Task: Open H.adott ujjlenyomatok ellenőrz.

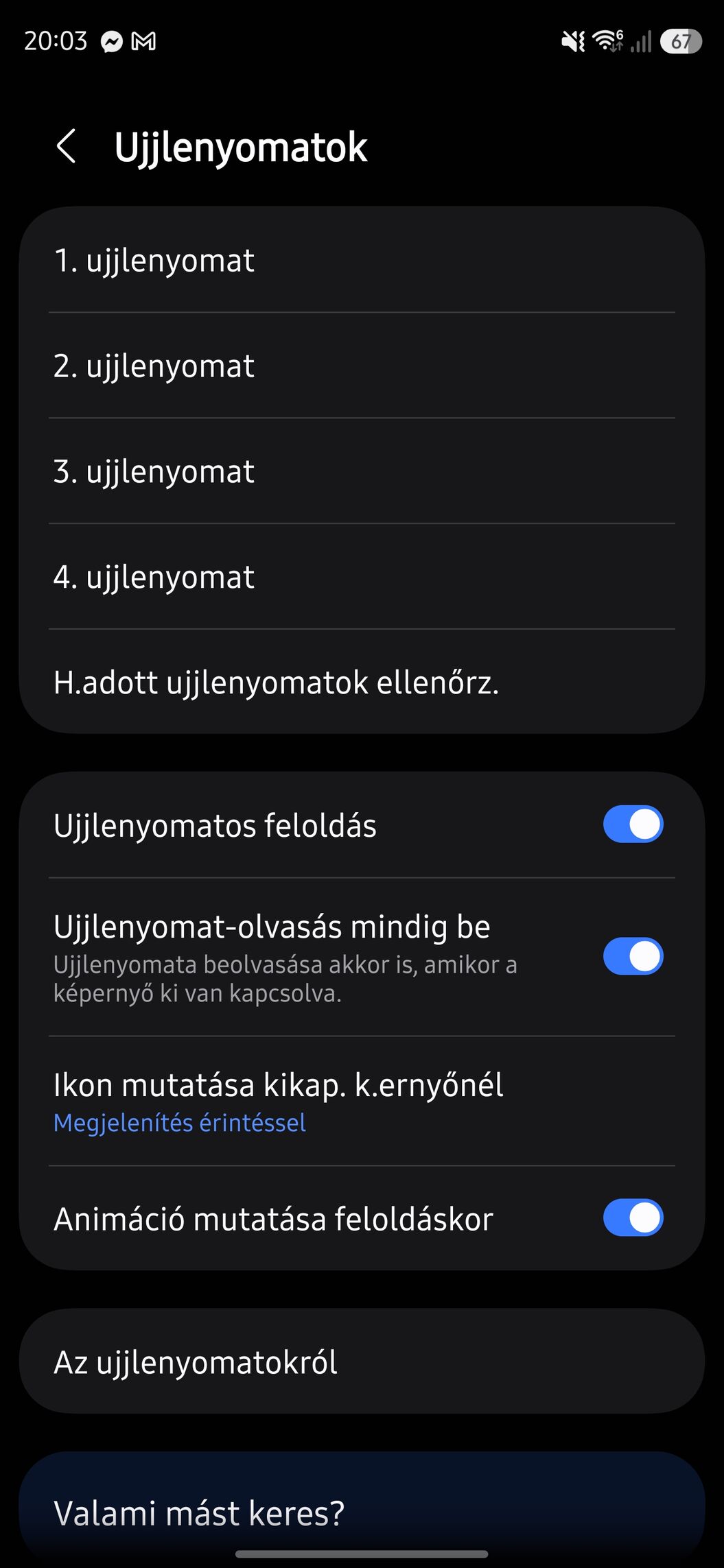Action: point(361,683)
